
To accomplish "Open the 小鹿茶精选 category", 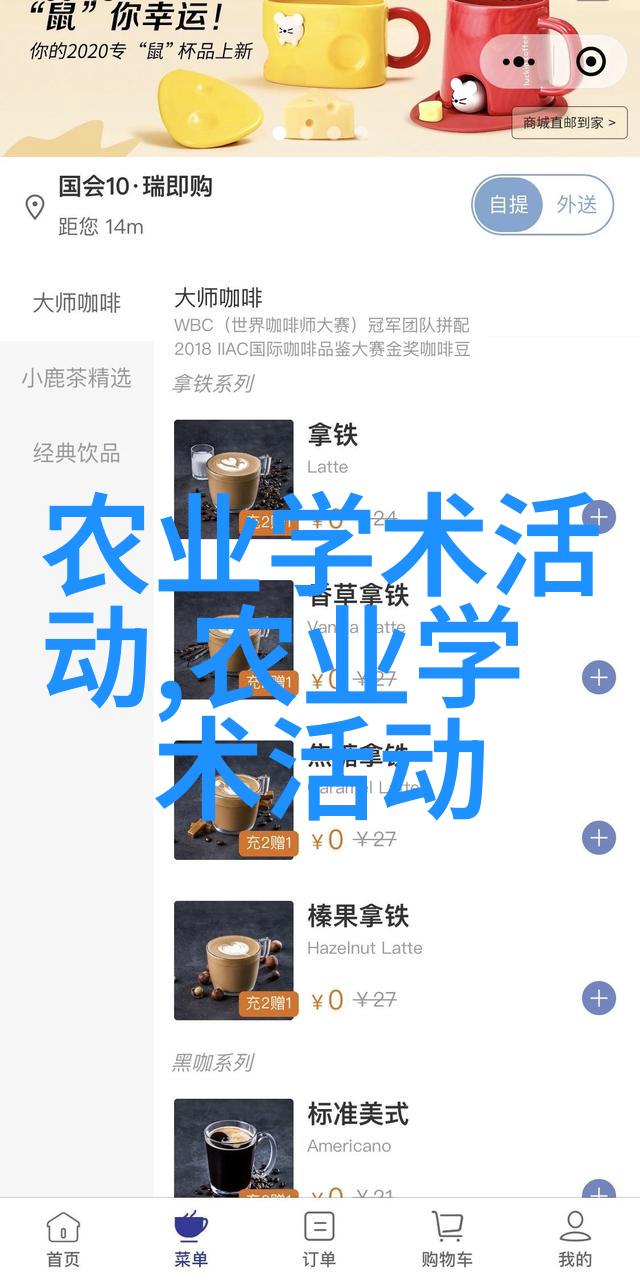I will [x=76, y=378].
